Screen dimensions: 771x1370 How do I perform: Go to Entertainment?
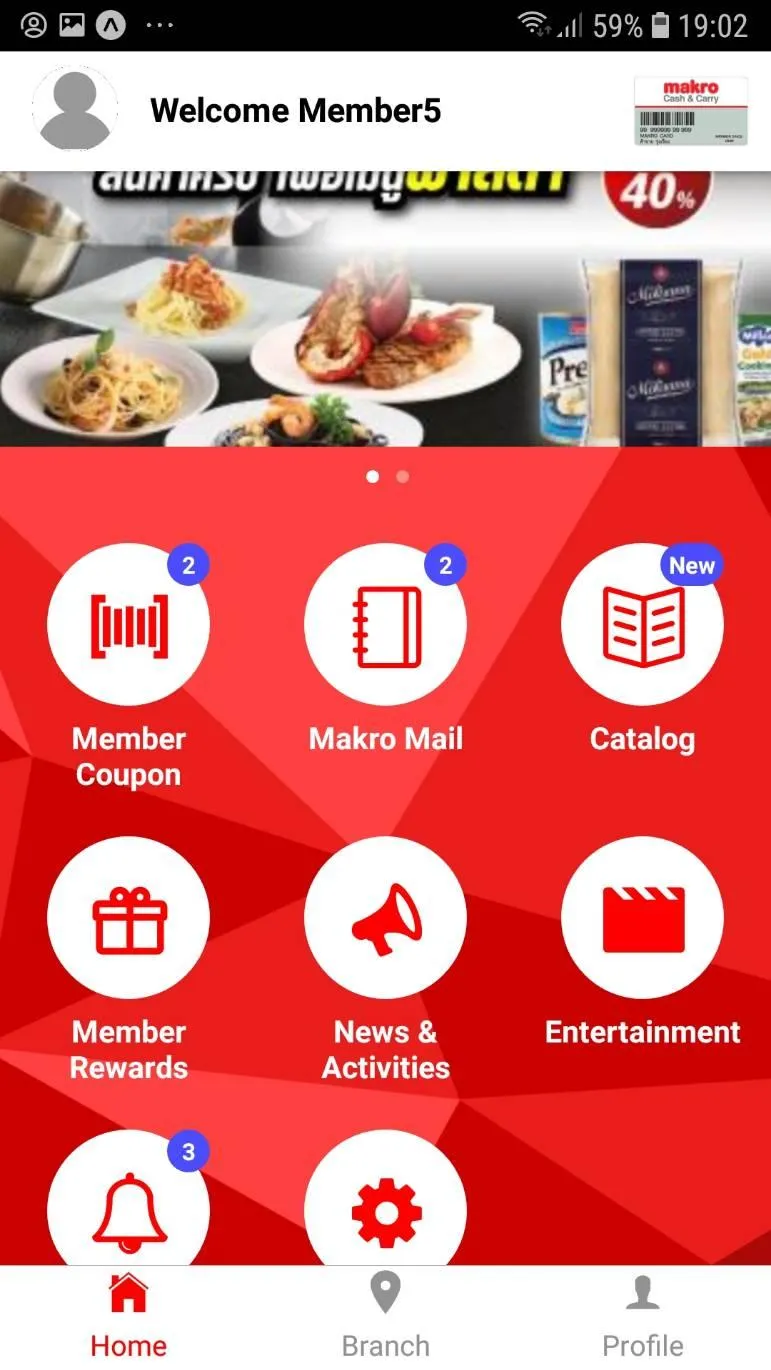(642, 918)
